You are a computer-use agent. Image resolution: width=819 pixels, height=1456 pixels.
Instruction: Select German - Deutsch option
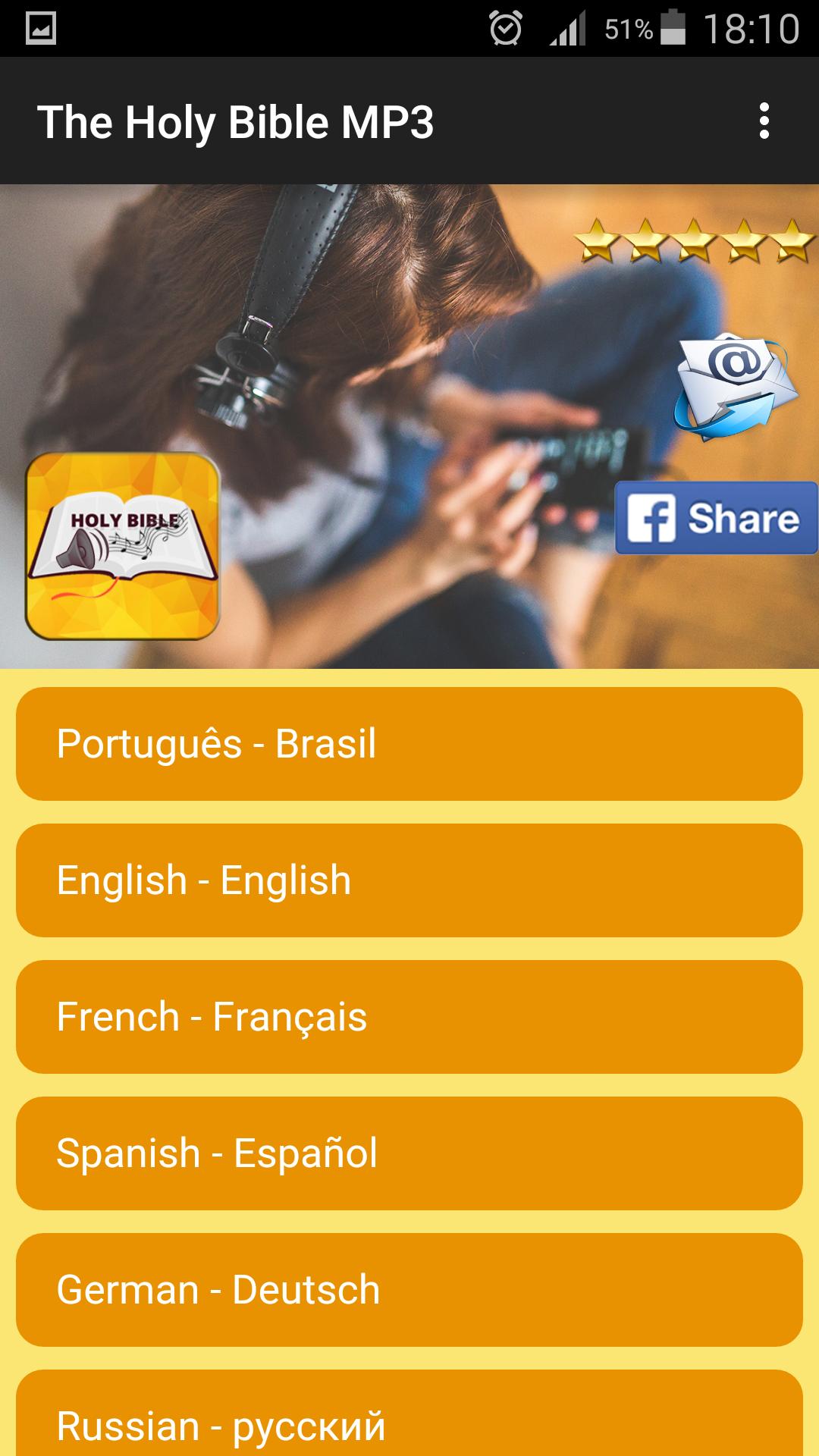[409, 1290]
